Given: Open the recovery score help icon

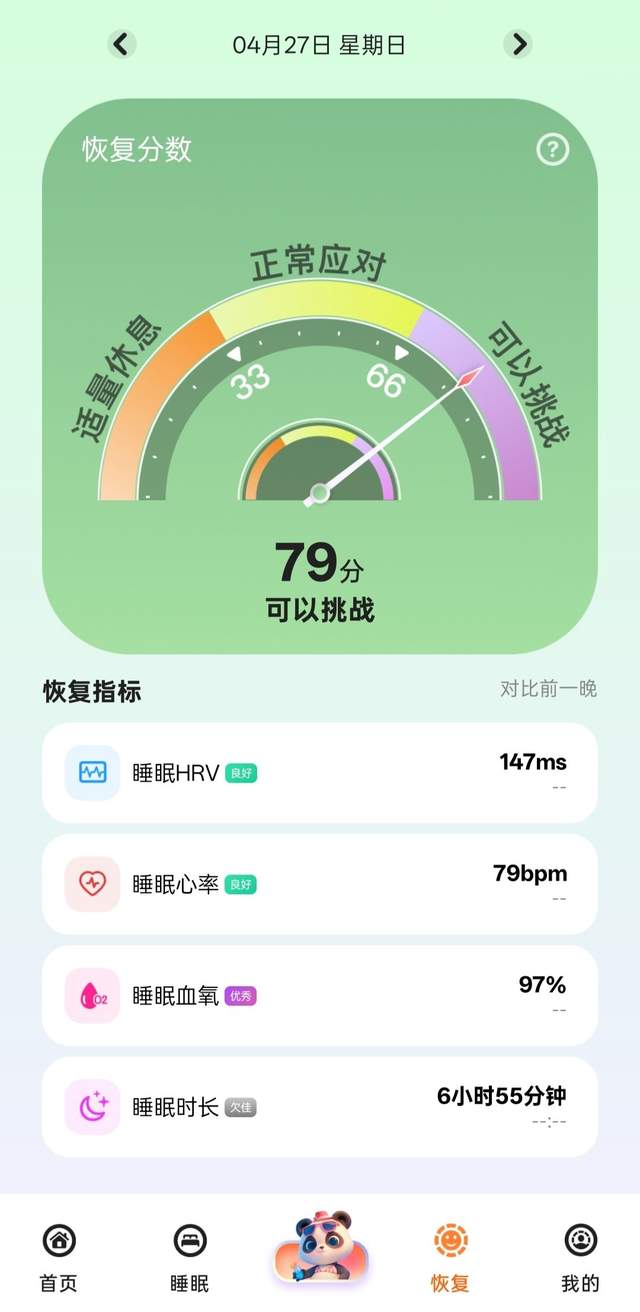Looking at the screenshot, I should click(x=552, y=150).
